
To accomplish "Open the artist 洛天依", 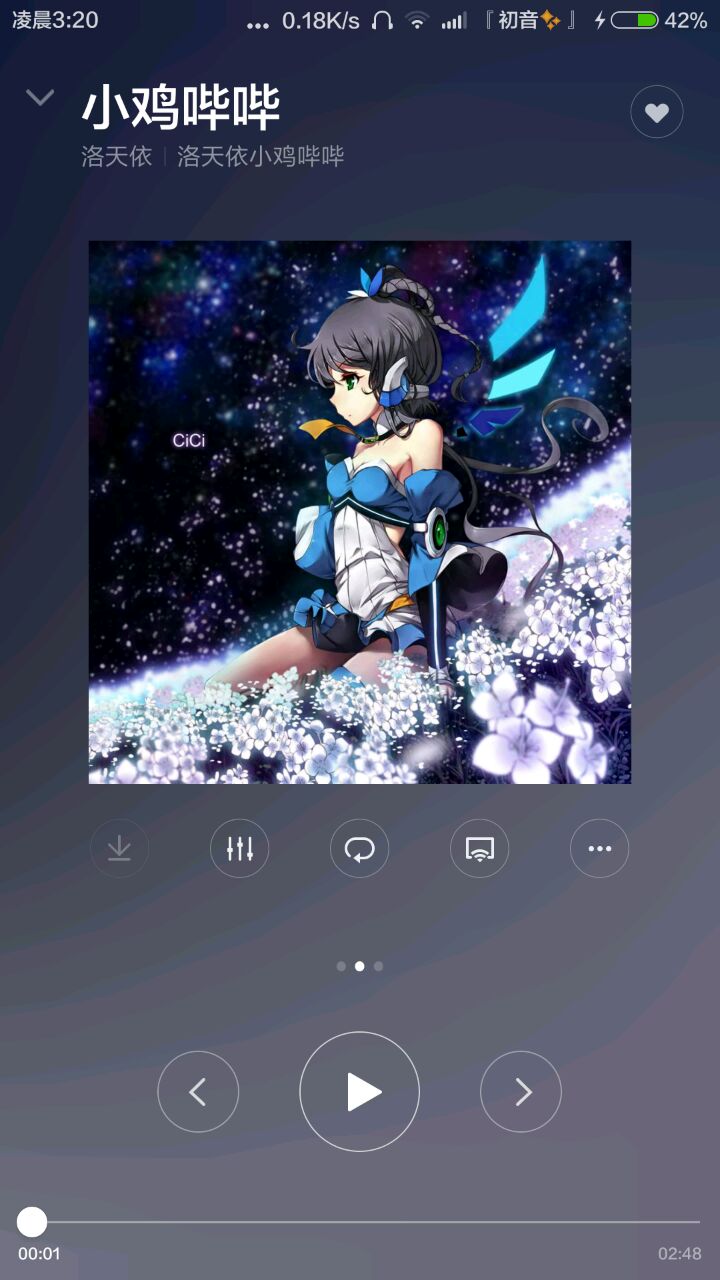I will 116,156.
